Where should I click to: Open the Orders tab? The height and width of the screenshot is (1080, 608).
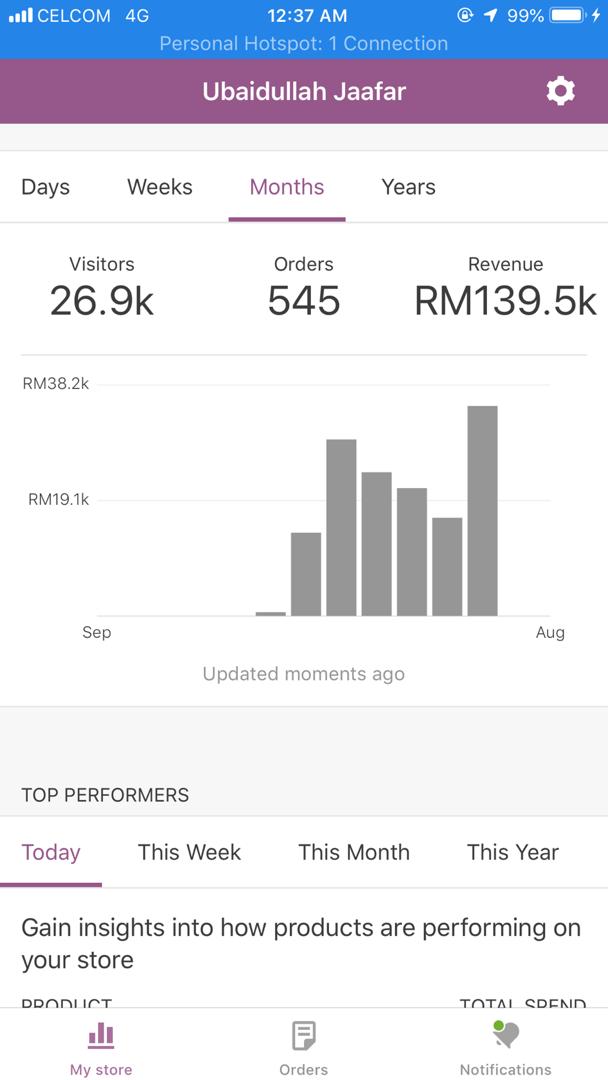point(304,1047)
